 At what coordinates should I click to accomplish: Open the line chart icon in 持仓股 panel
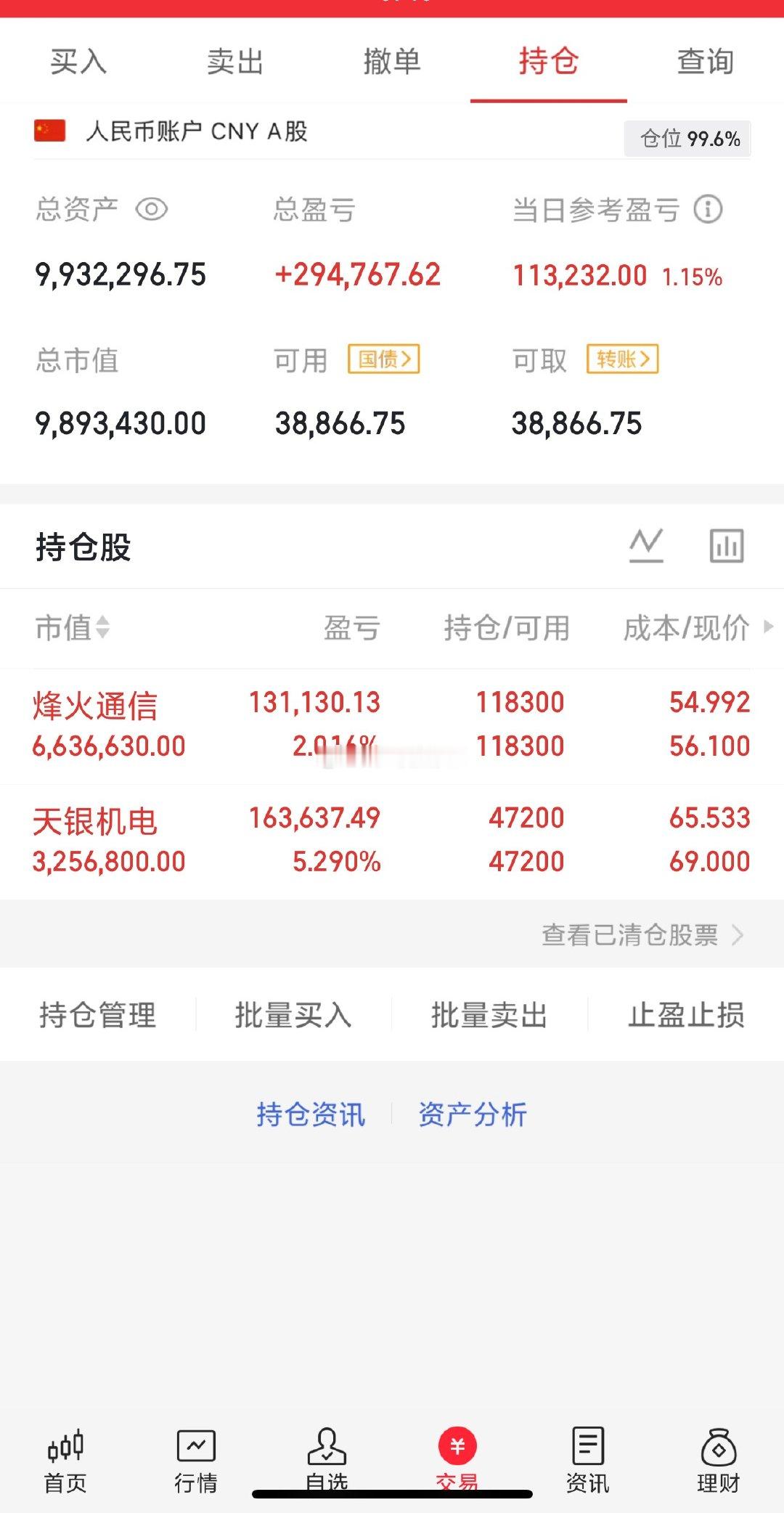(x=646, y=546)
